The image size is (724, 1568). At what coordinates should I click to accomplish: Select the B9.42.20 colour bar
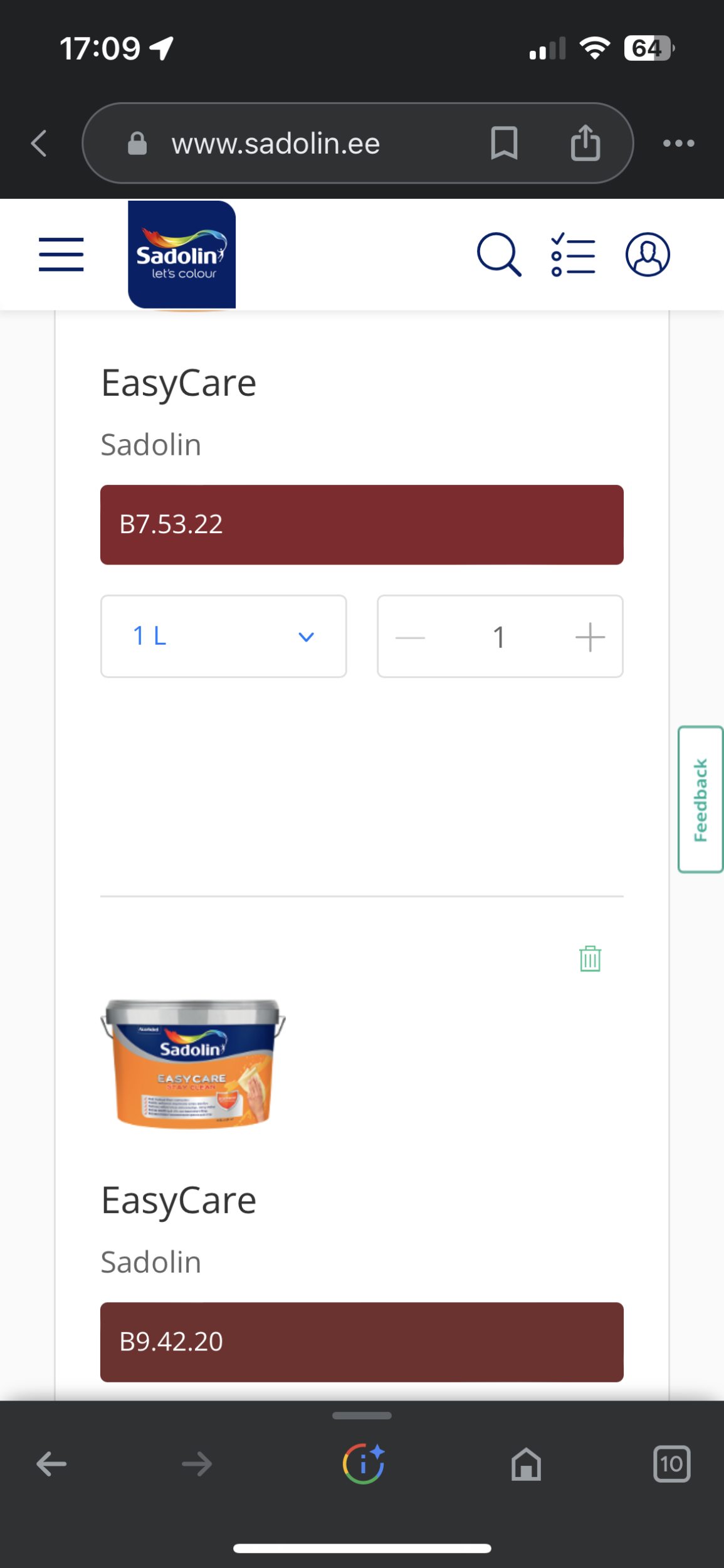(362, 1342)
